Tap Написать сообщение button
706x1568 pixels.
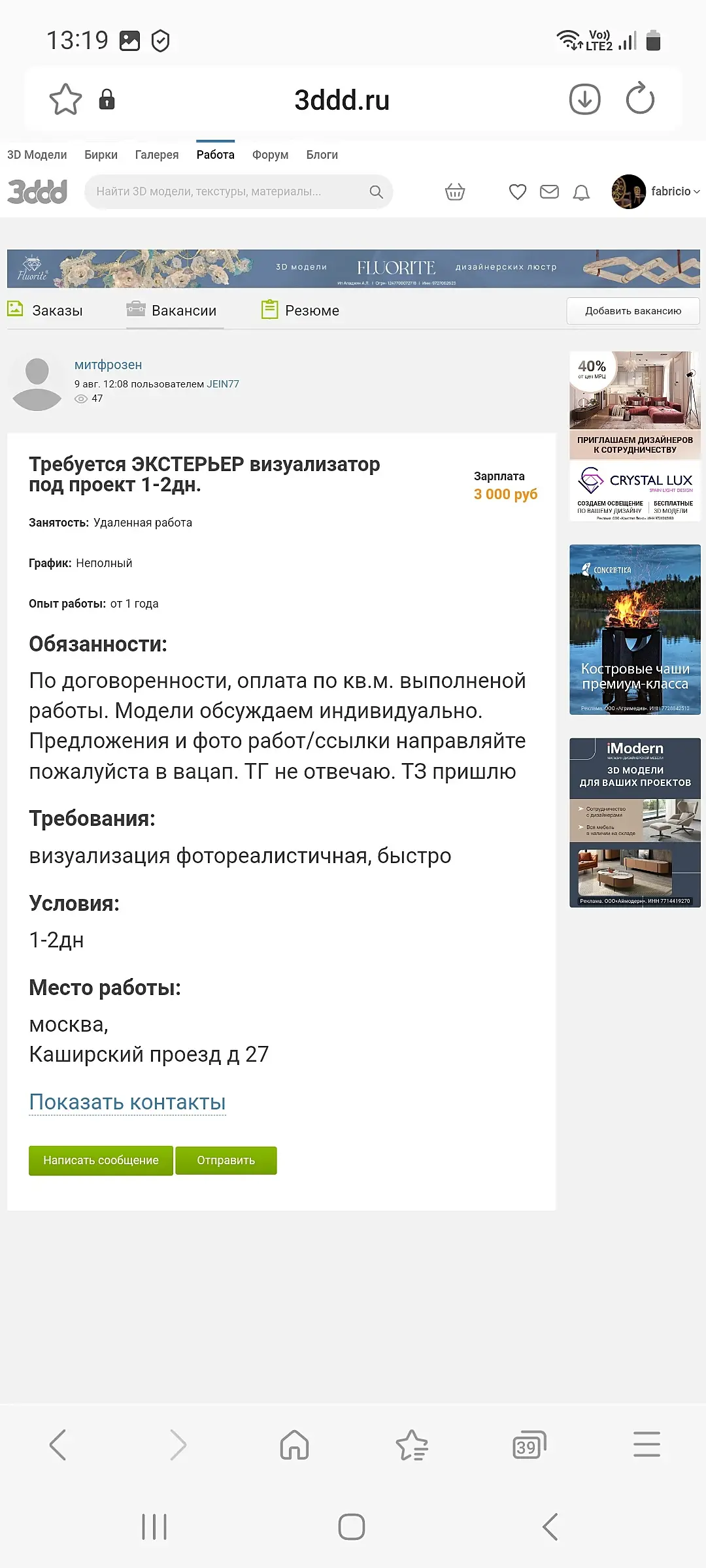101,1160
